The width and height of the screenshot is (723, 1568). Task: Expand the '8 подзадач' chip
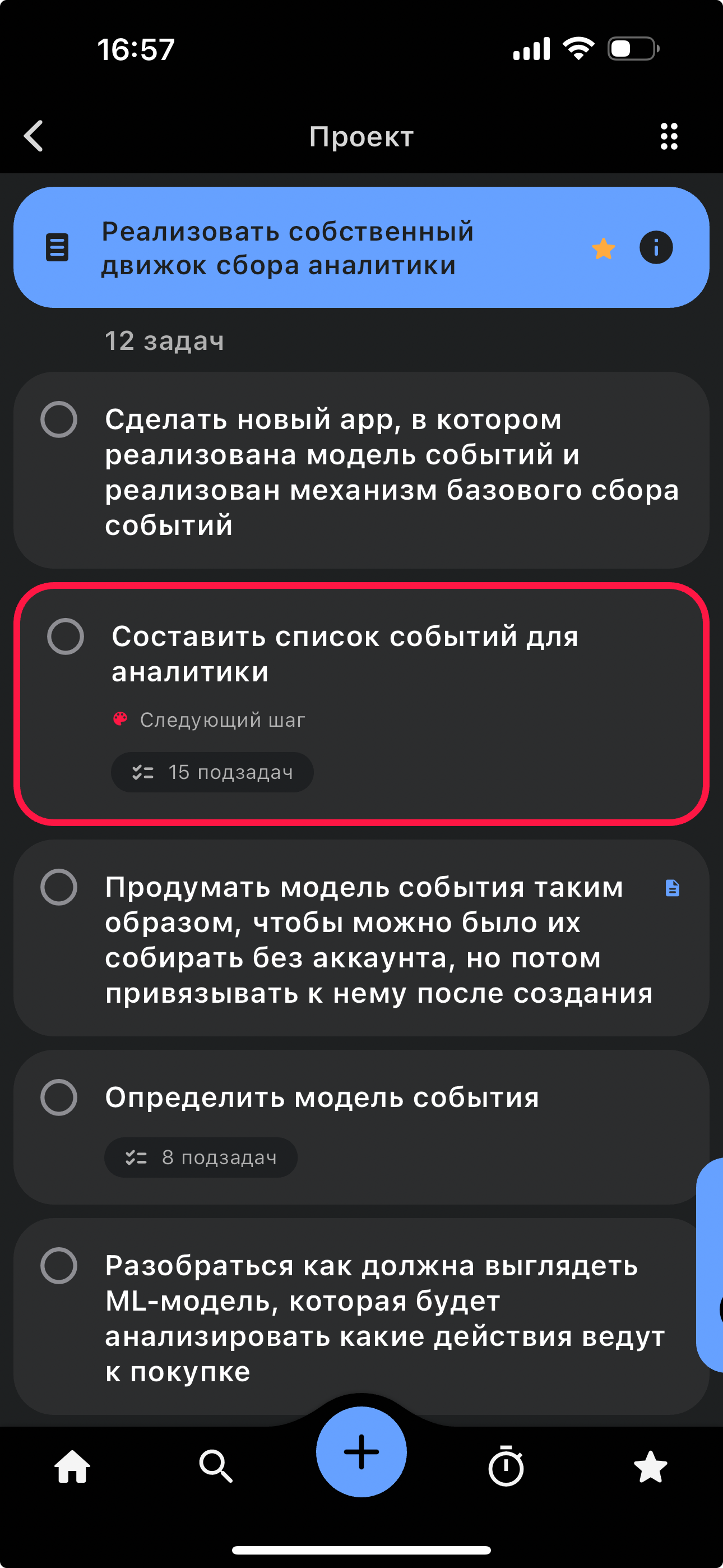click(x=201, y=1157)
